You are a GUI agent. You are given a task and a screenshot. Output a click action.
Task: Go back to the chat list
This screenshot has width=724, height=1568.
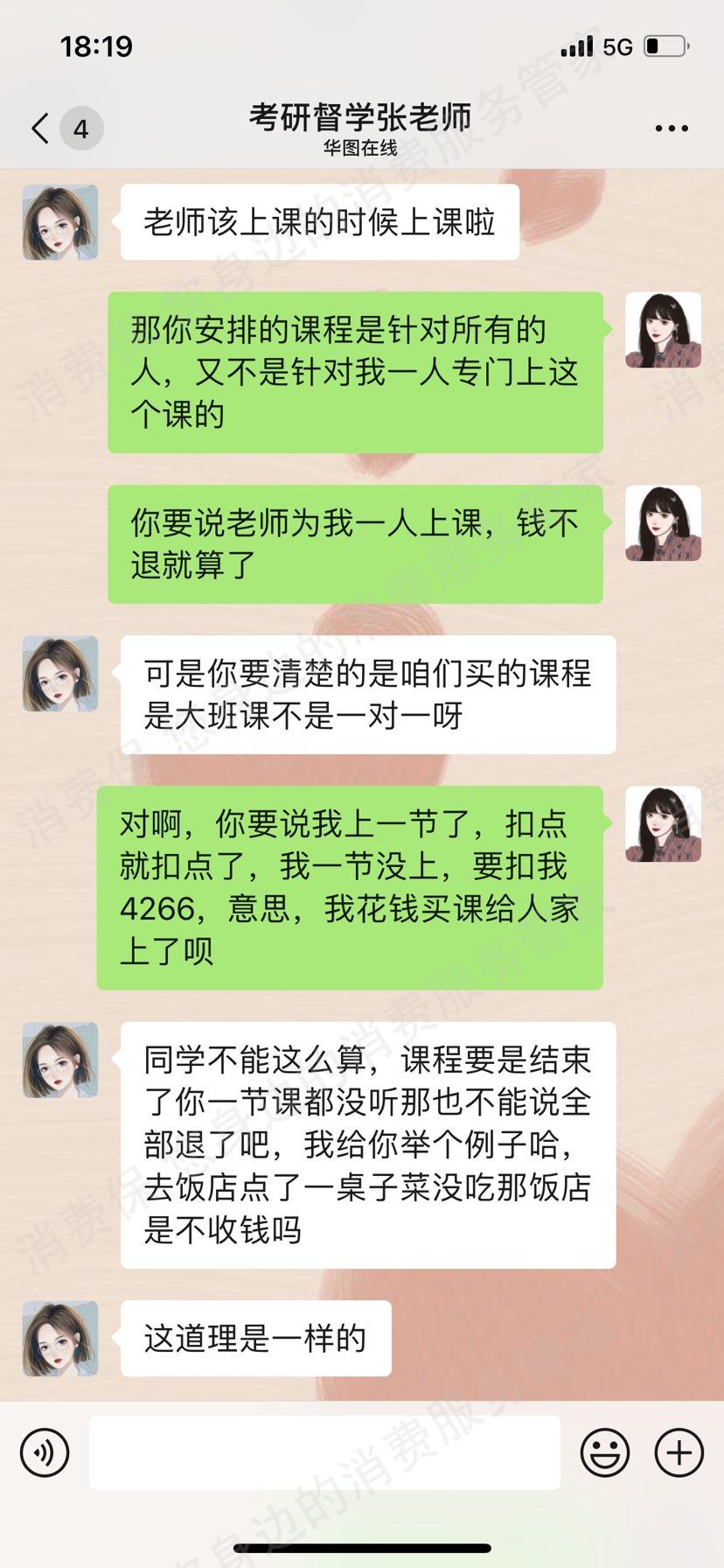pyautogui.click(x=41, y=129)
